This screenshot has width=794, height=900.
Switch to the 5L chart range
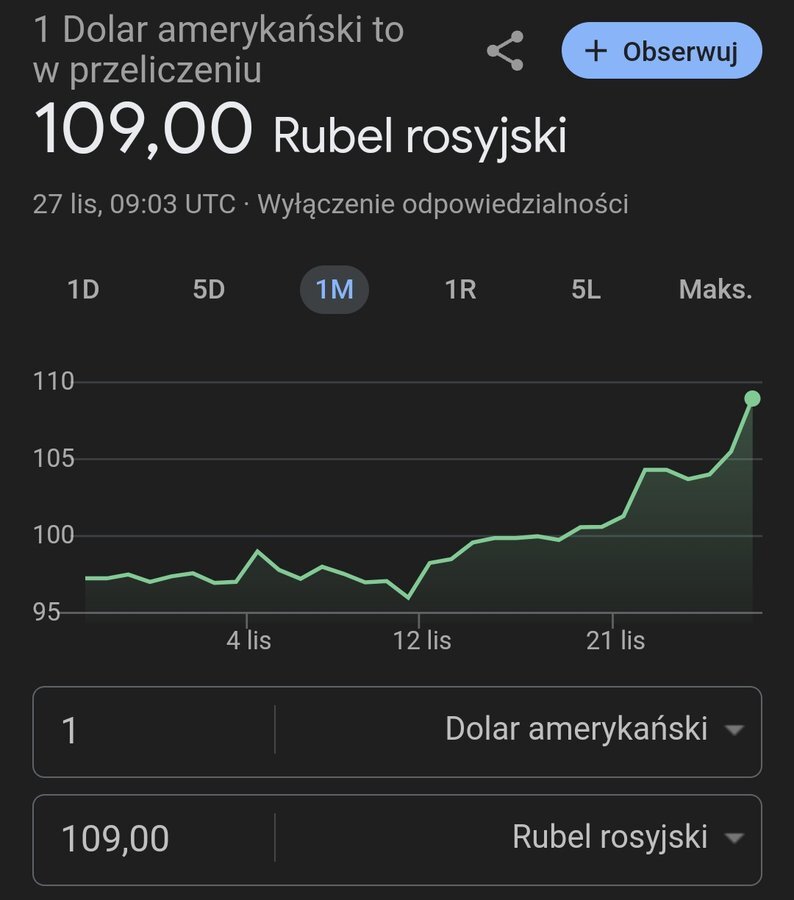tap(586, 290)
